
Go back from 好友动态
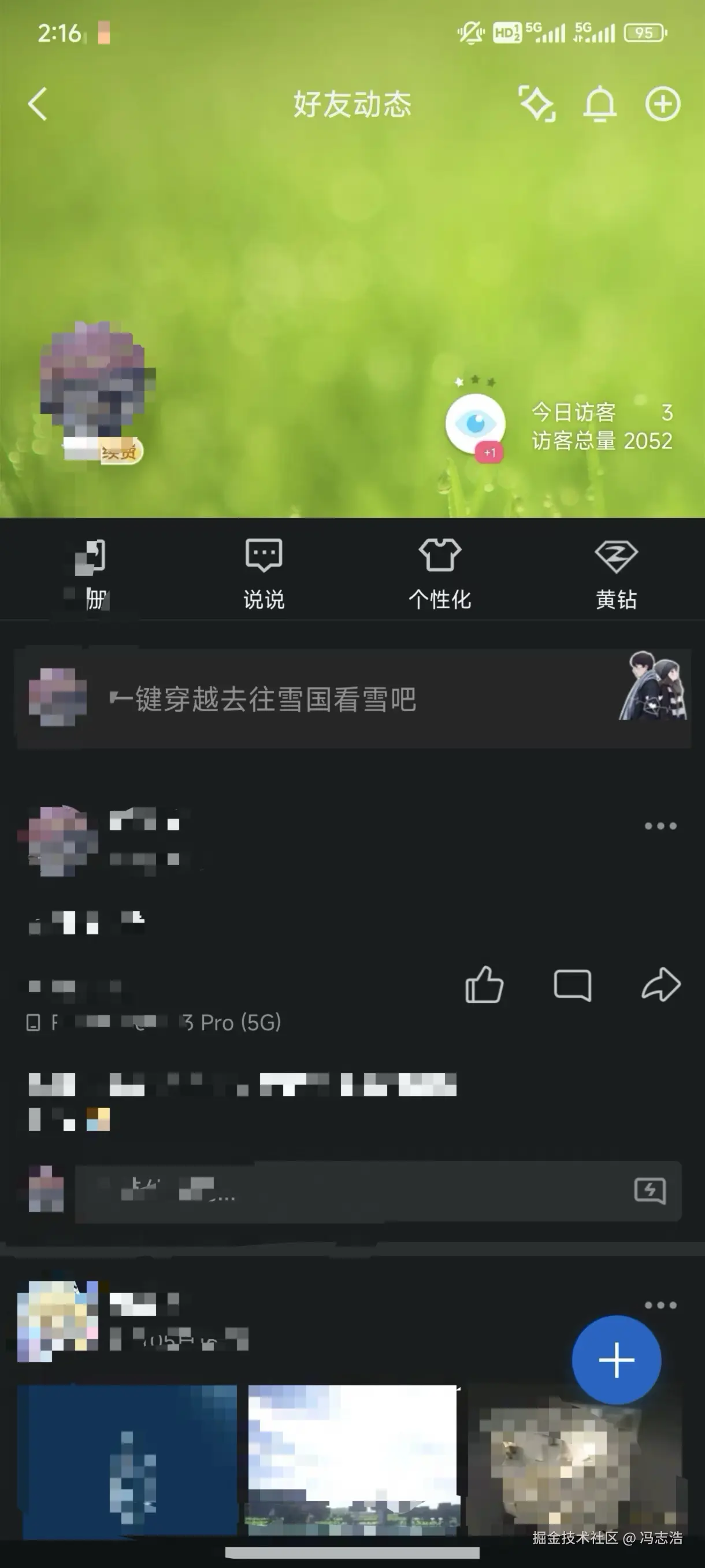coord(38,104)
